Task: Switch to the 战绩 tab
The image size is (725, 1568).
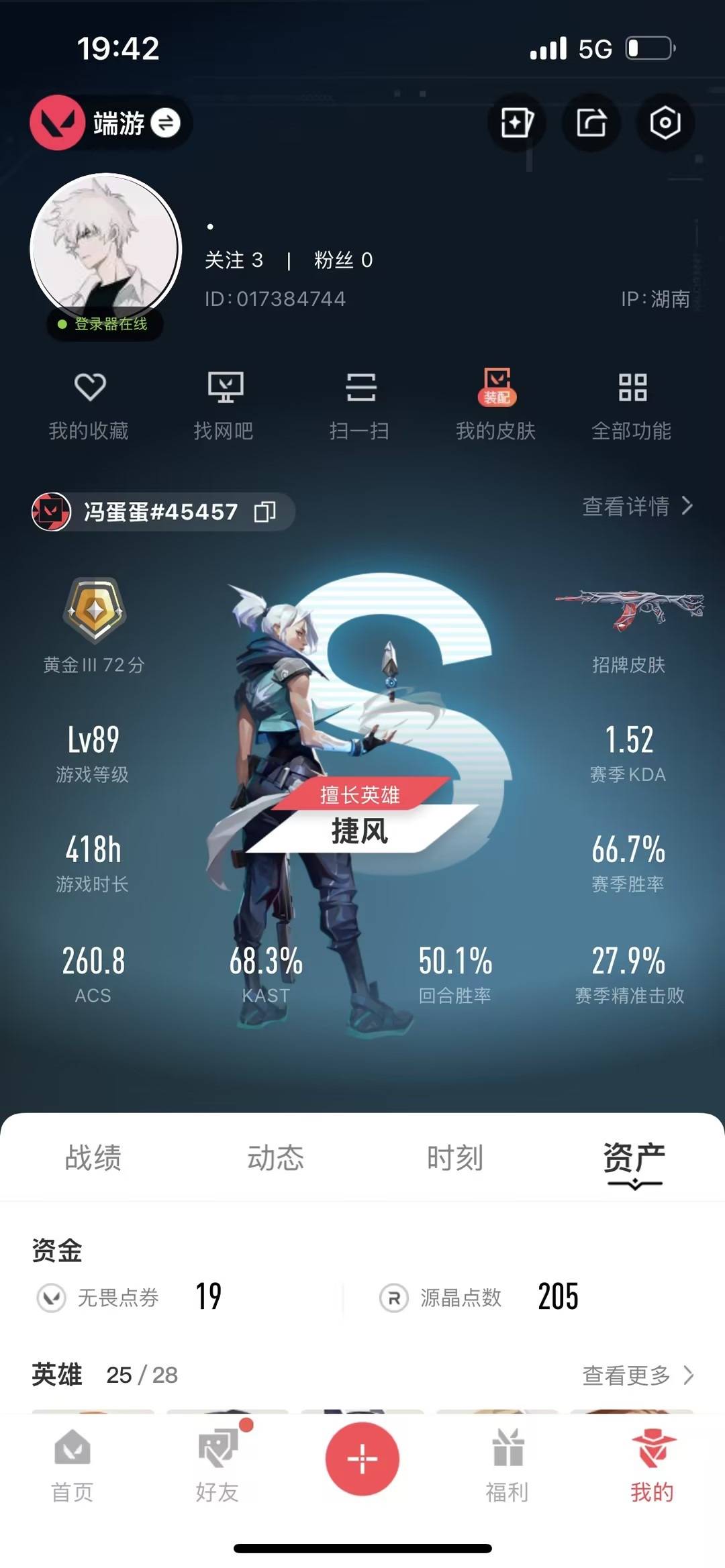Action: (x=94, y=1155)
